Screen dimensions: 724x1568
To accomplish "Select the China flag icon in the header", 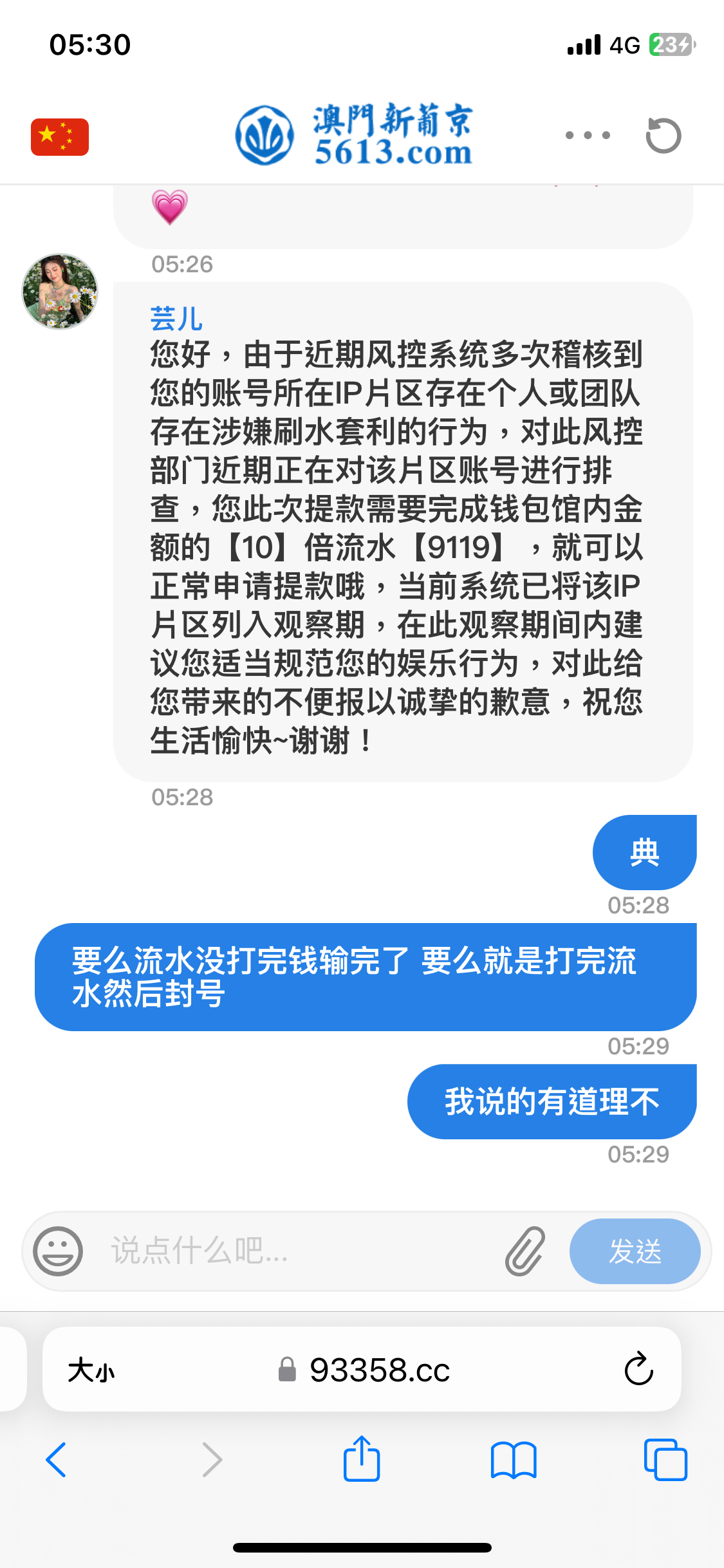I will [60, 136].
